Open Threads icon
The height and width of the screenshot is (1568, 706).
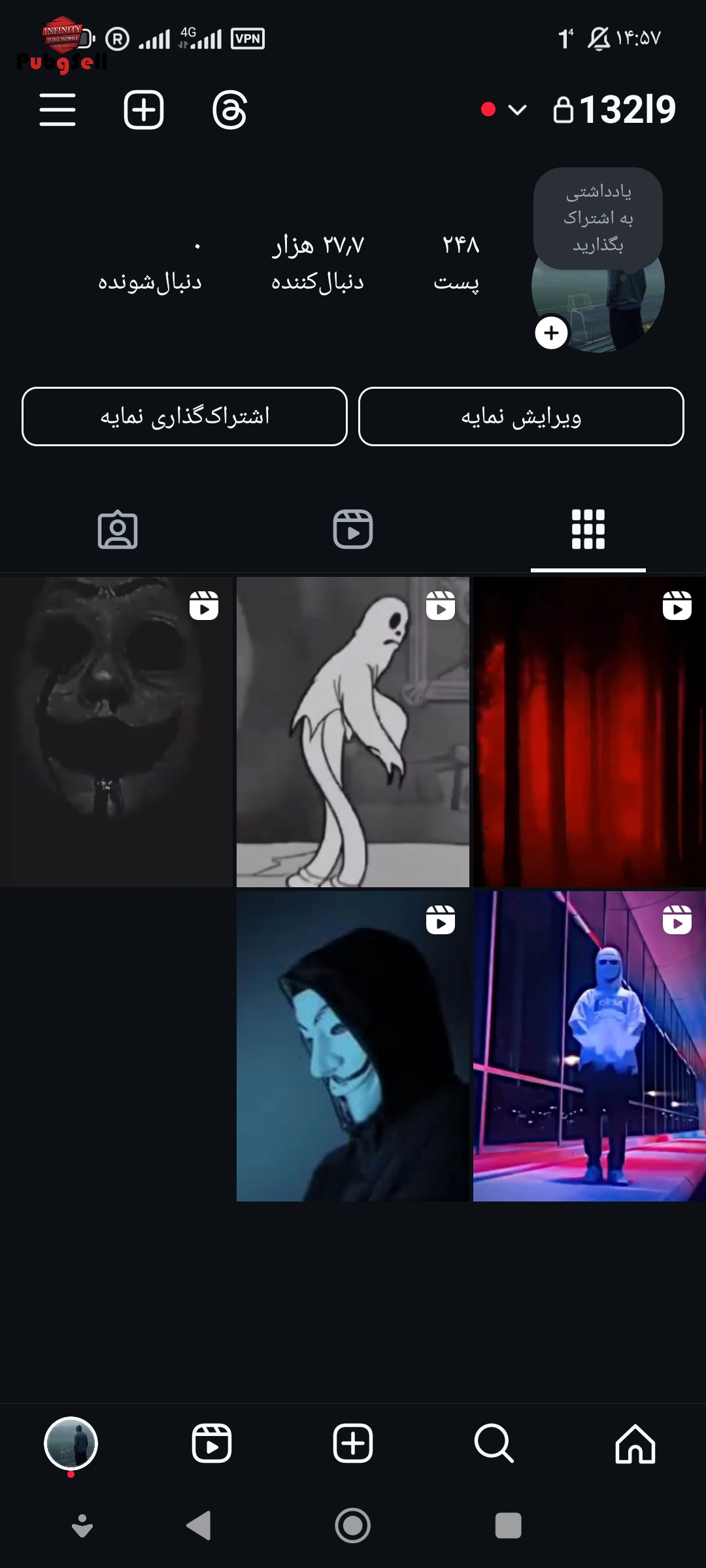coord(229,109)
